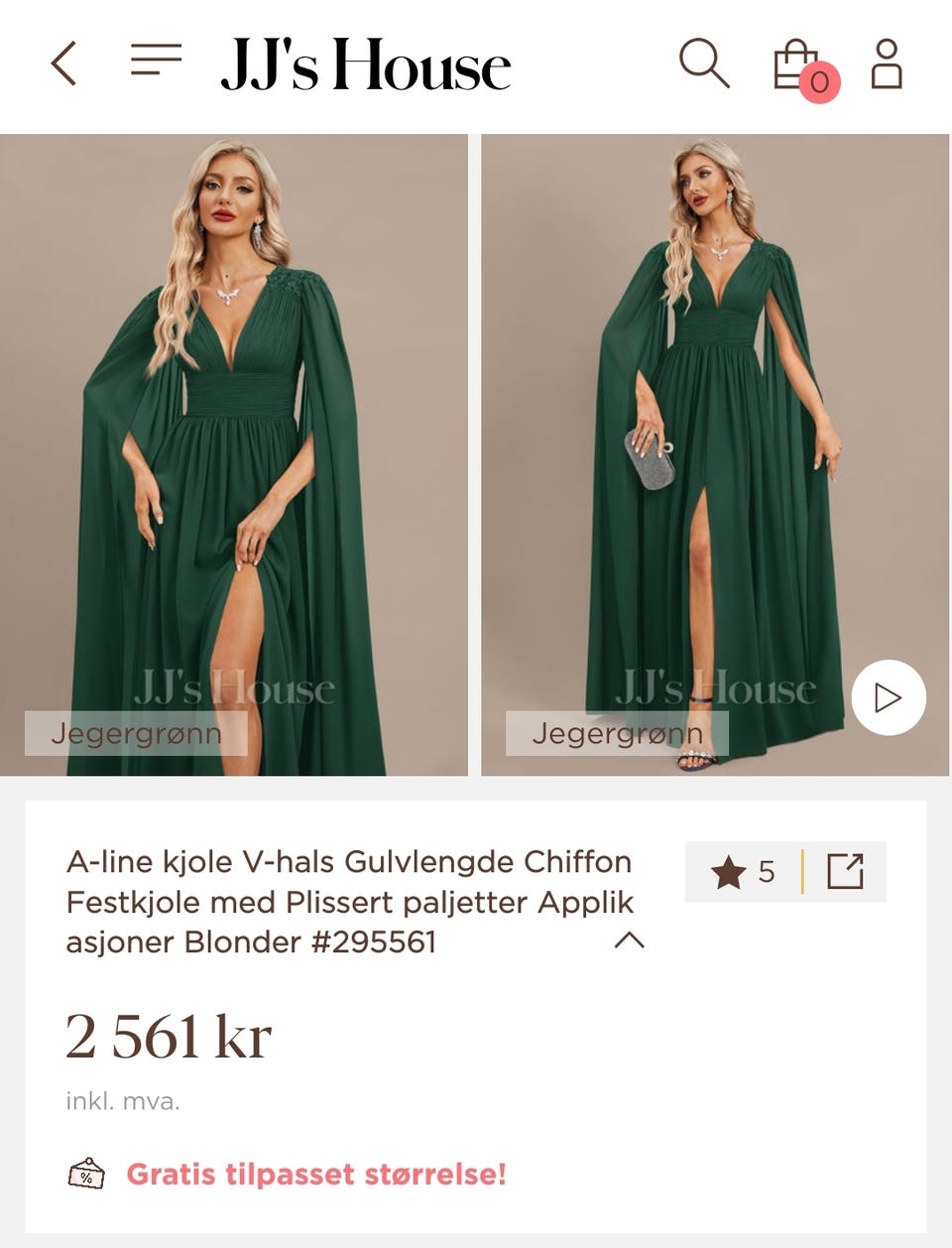Open the account profile icon

click(885, 62)
